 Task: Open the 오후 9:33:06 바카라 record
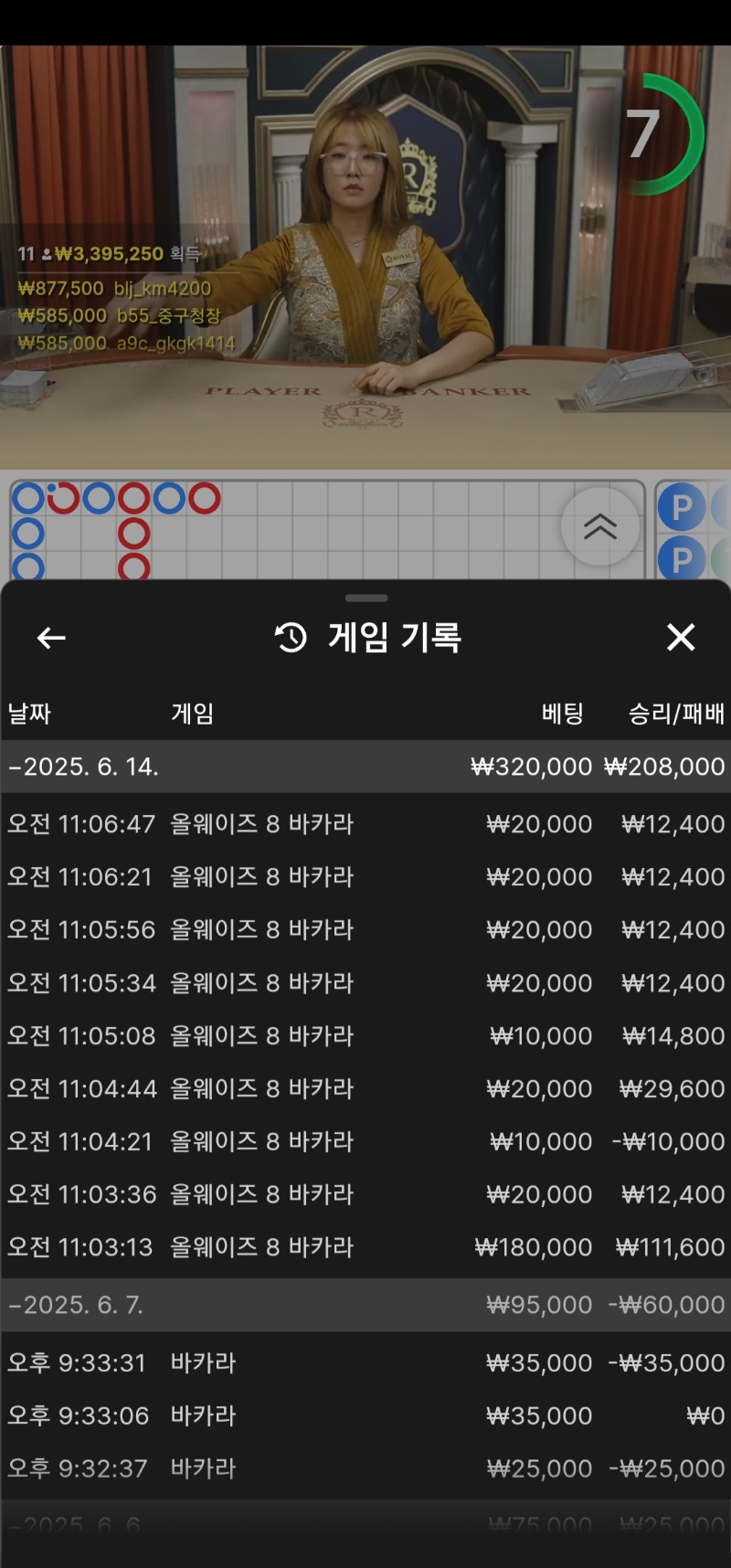365,1416
